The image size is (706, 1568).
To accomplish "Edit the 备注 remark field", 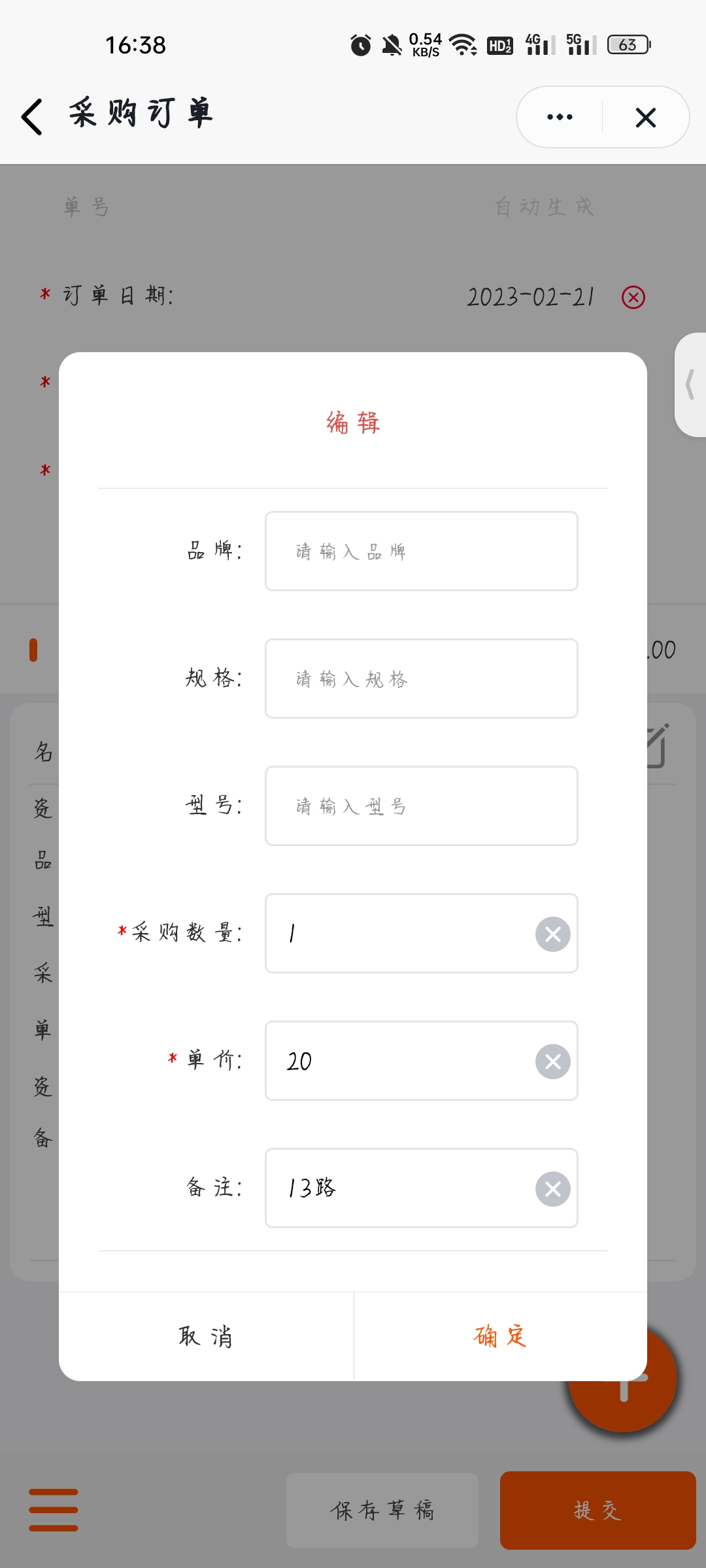I will tap(399, 1188).
